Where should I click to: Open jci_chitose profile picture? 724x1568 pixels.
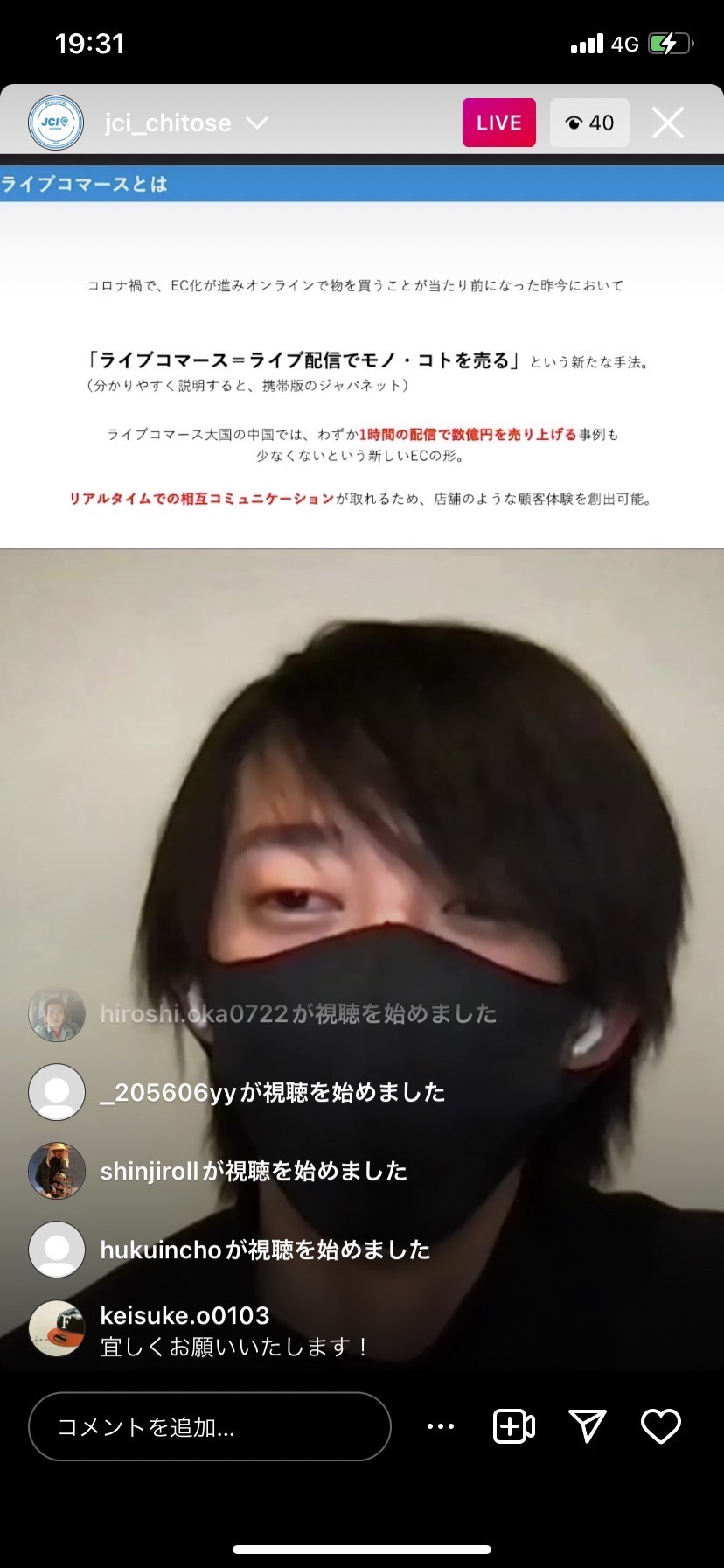[56, 122]
